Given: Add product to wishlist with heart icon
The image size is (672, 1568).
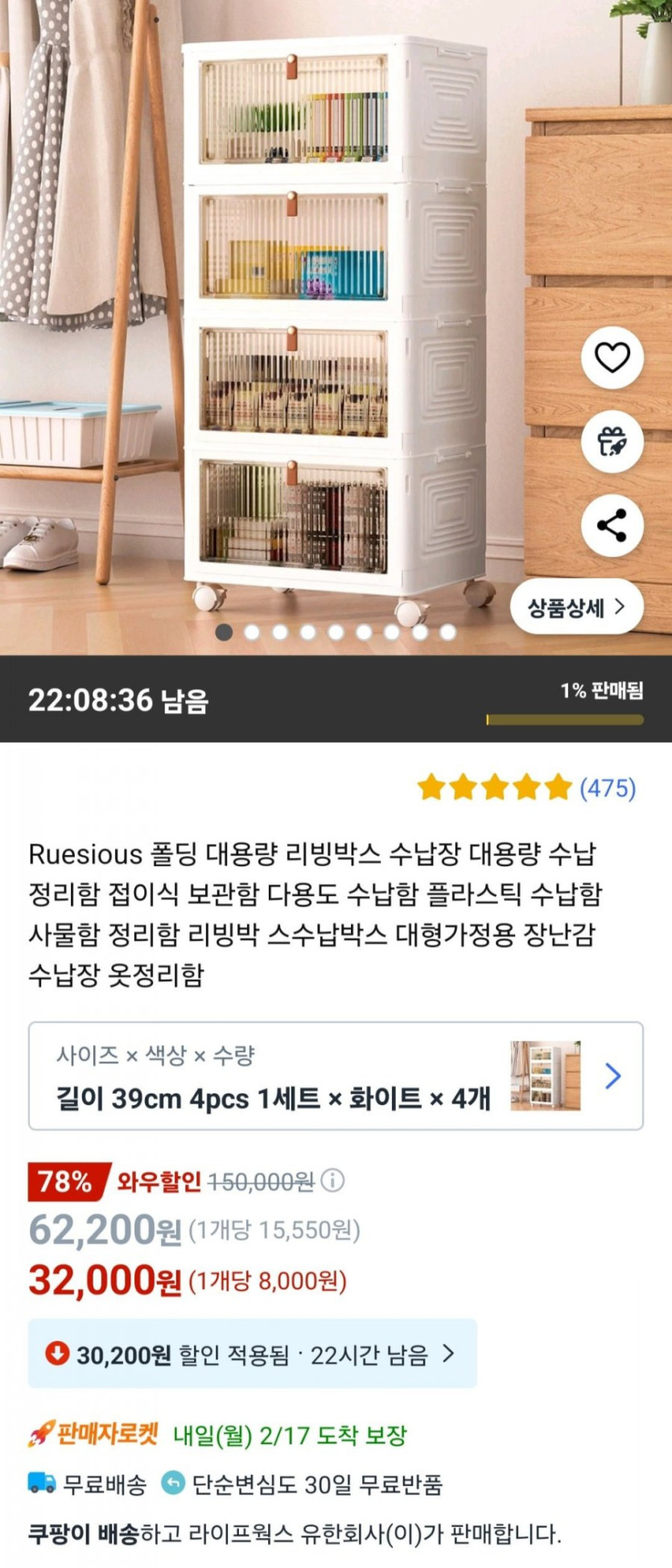Looking at the screenshot, I should click(612, 358).
